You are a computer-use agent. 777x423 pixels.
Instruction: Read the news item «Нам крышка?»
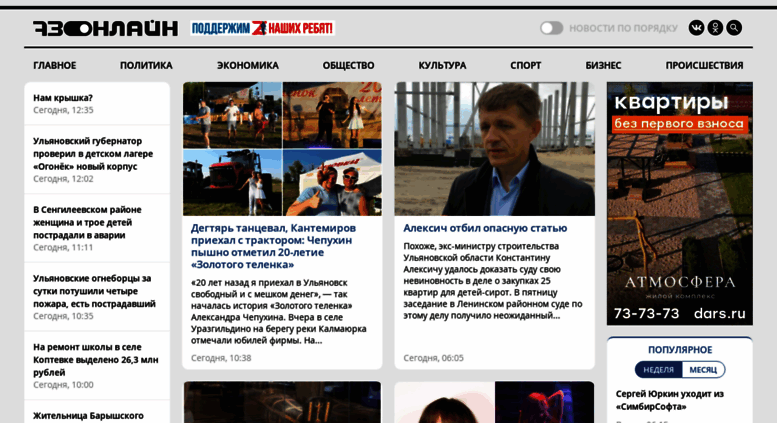tap(63, 97)
